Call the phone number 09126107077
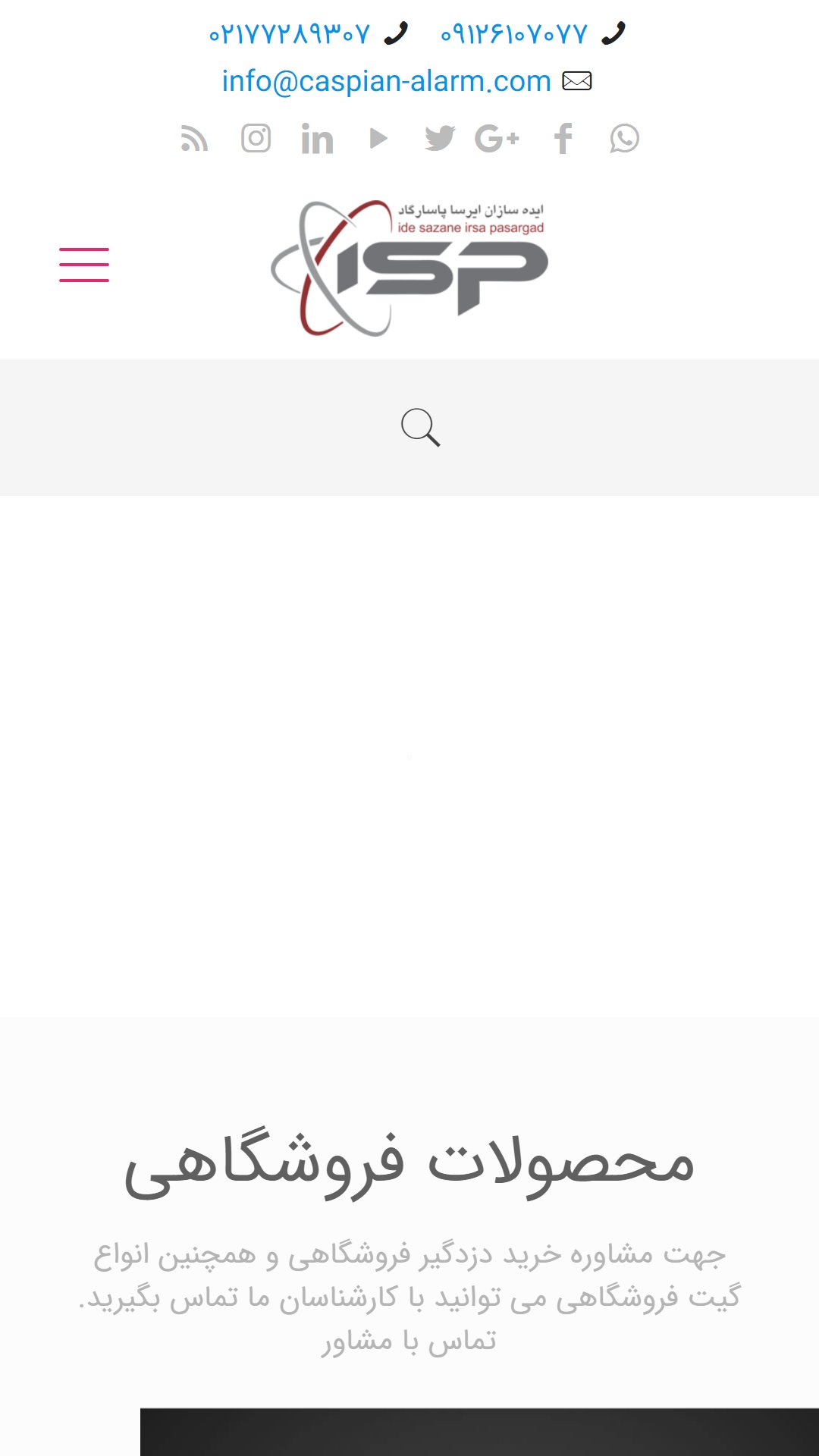This screenshot has width=819, height=1456. tap(514, 34)
